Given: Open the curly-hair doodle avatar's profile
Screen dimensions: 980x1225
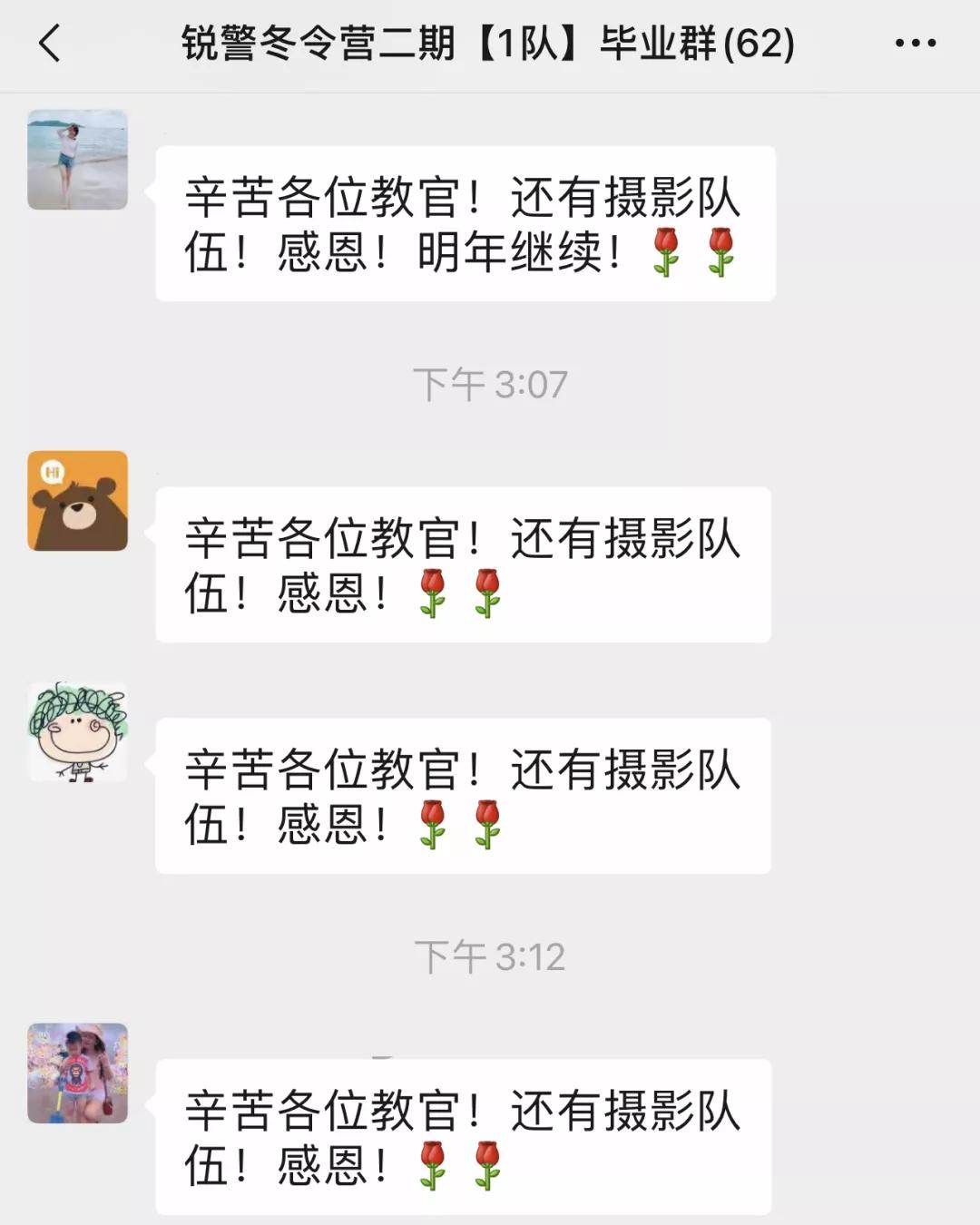Looking at the screenshot, I should tap(78, 732).
